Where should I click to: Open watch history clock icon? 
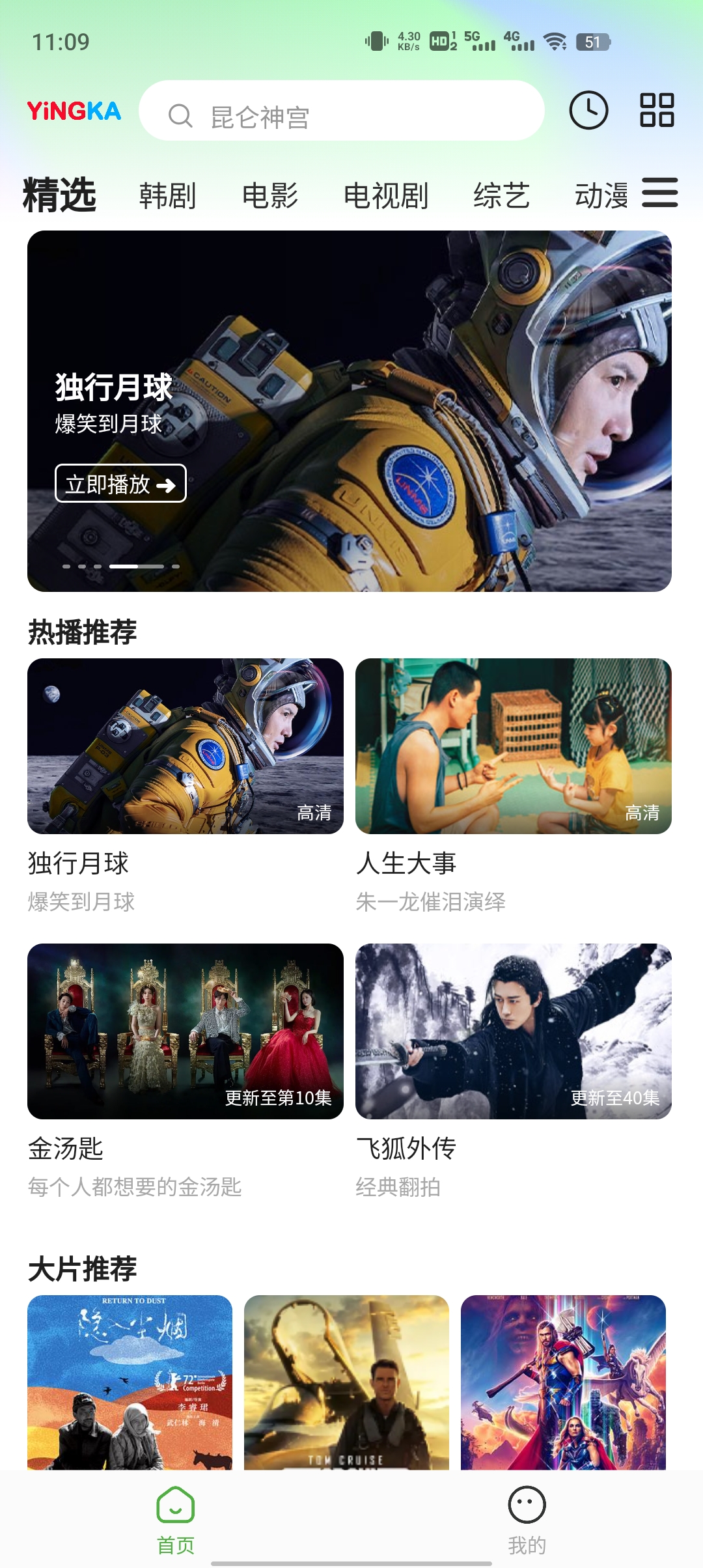click(x=588, y=111)
